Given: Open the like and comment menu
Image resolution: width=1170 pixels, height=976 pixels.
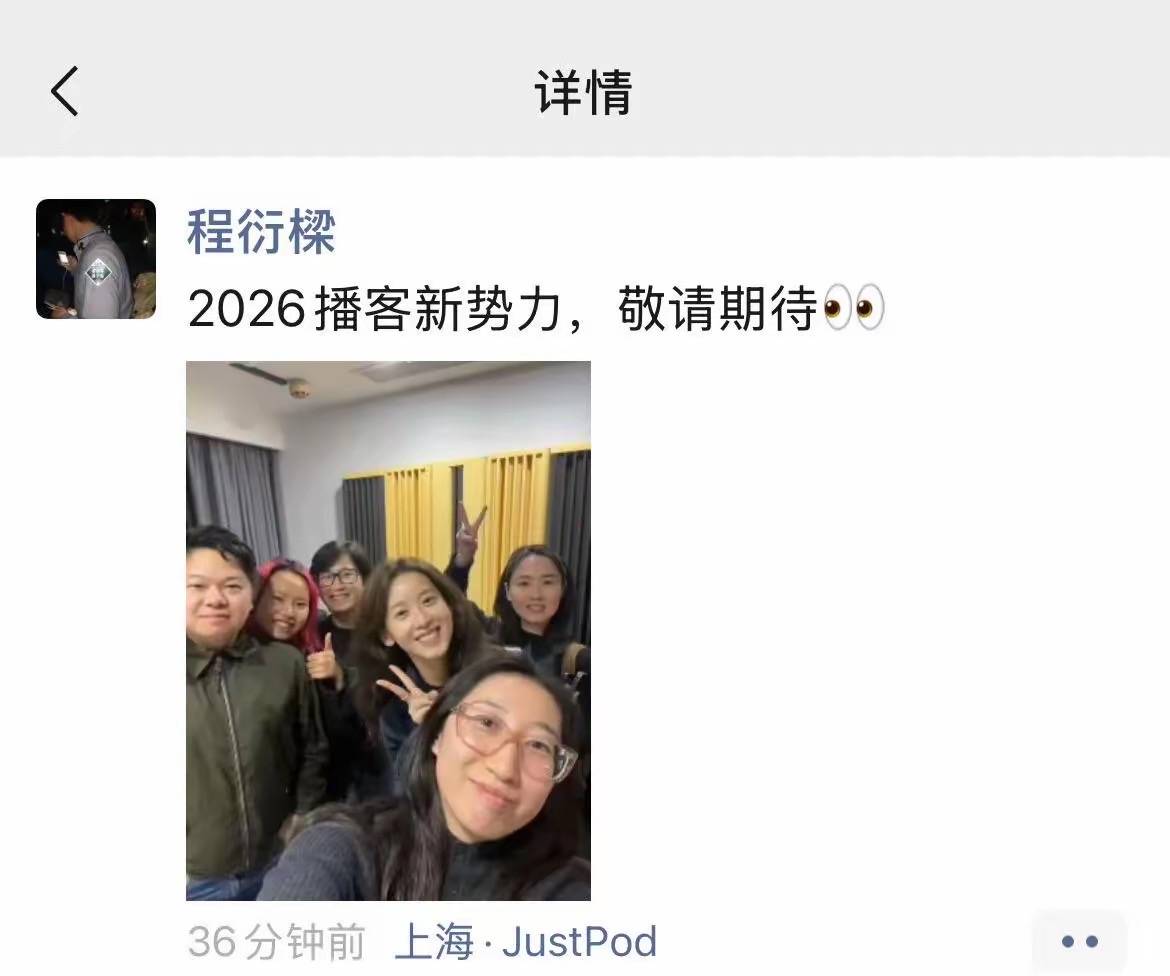Looking at the screenshot, I should pyautogui.click(x=1079, y=941).
